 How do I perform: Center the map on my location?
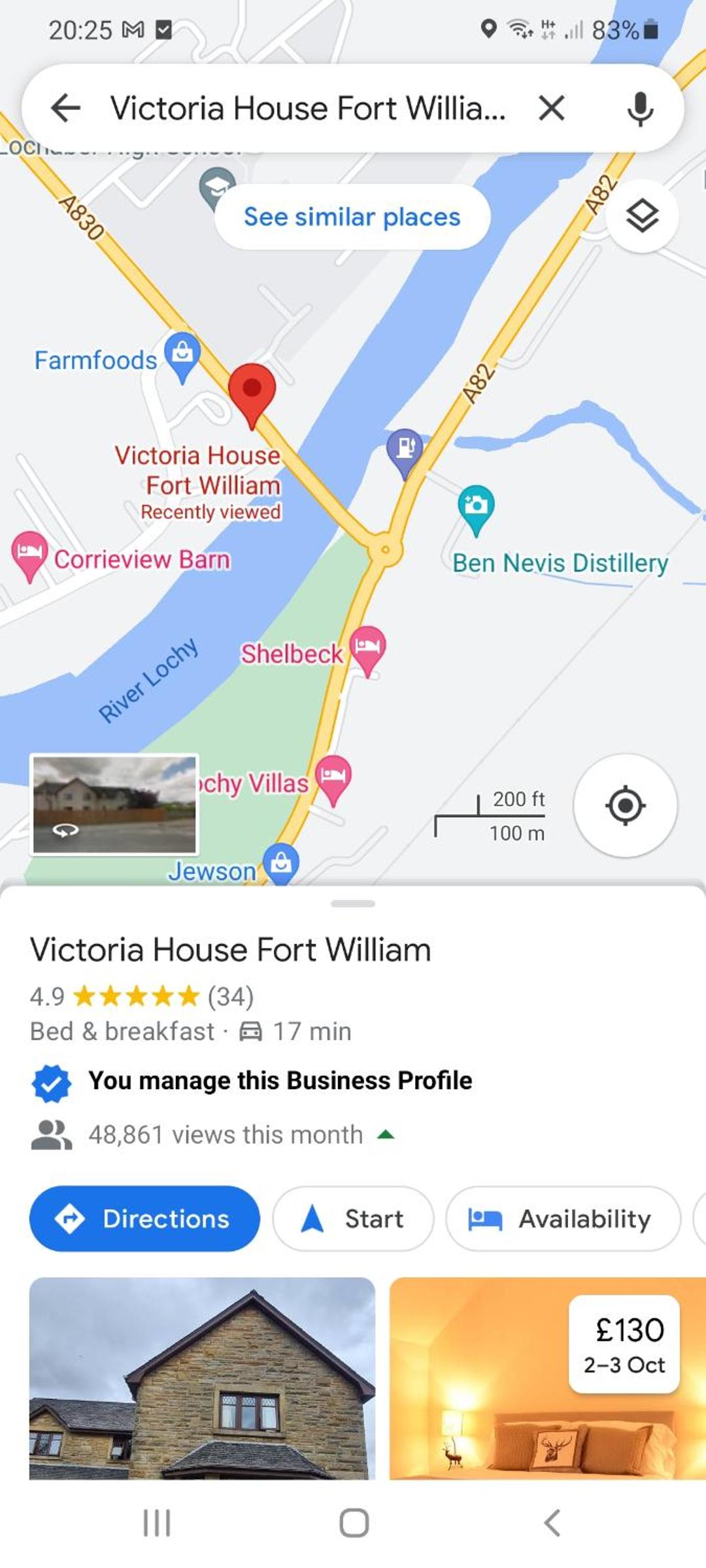[625, 806]
